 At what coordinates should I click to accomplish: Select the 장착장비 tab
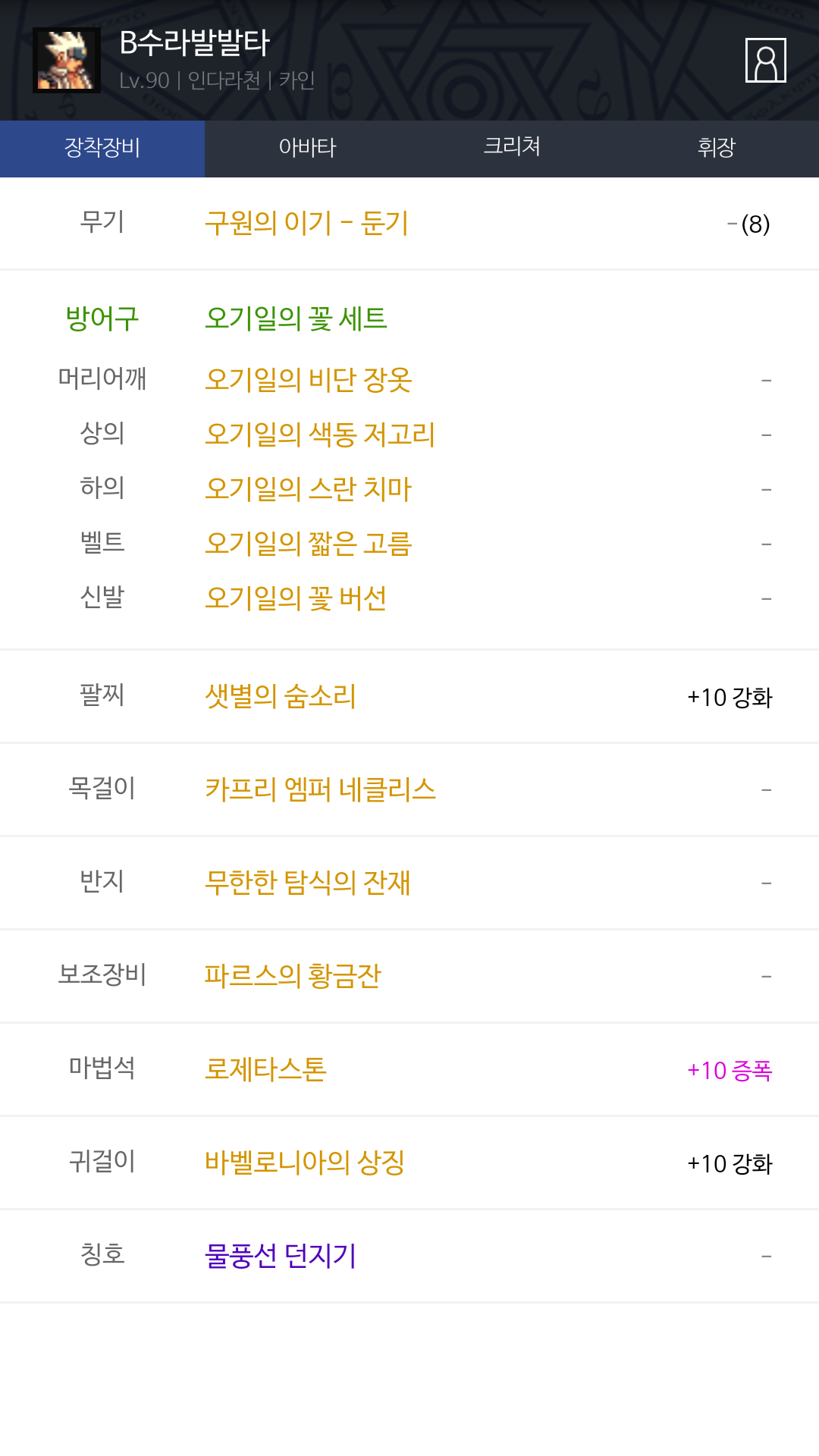pyautogui.click(x=102, y=149)
